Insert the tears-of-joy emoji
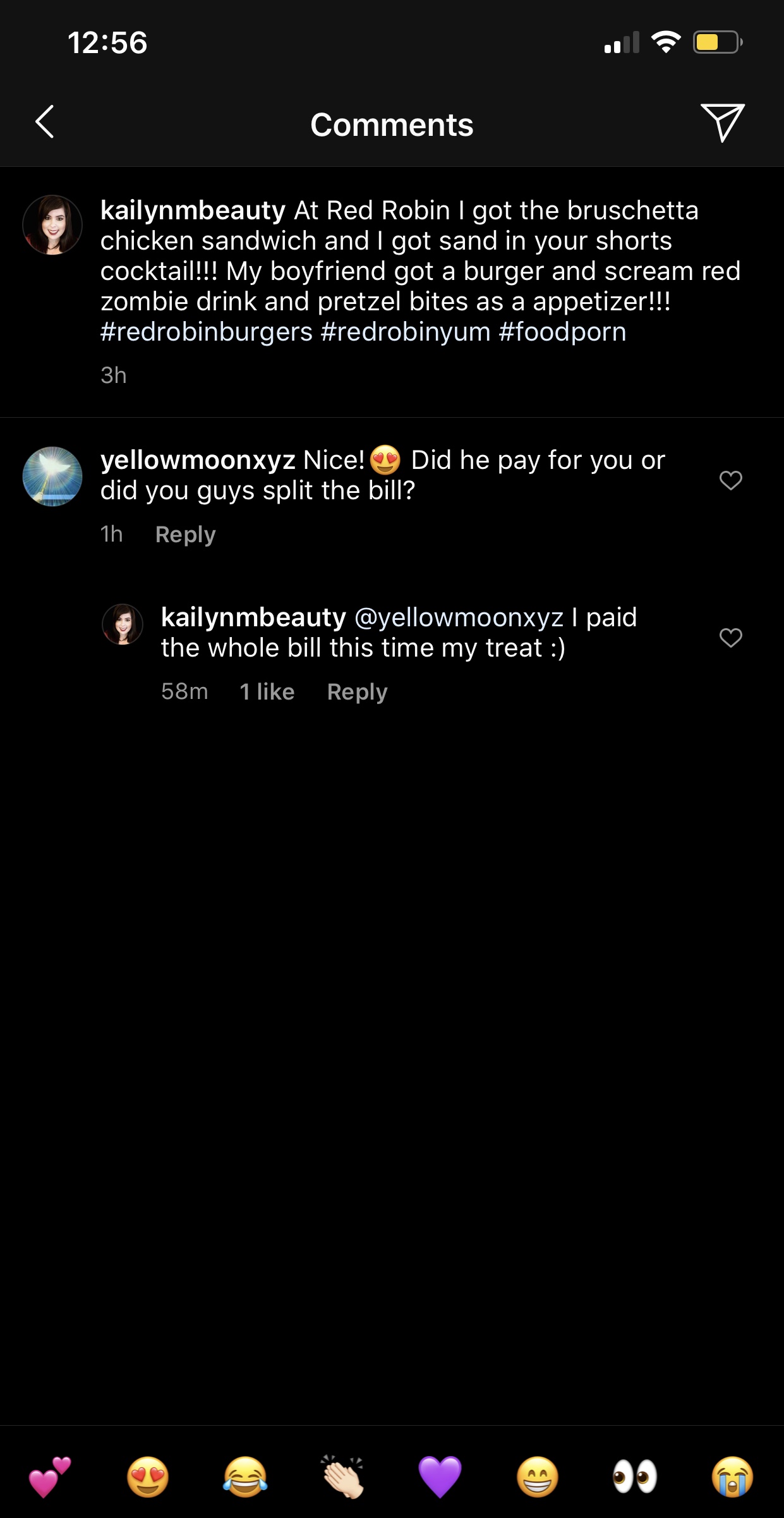 pyautogui.click(x=245, y=1478)
